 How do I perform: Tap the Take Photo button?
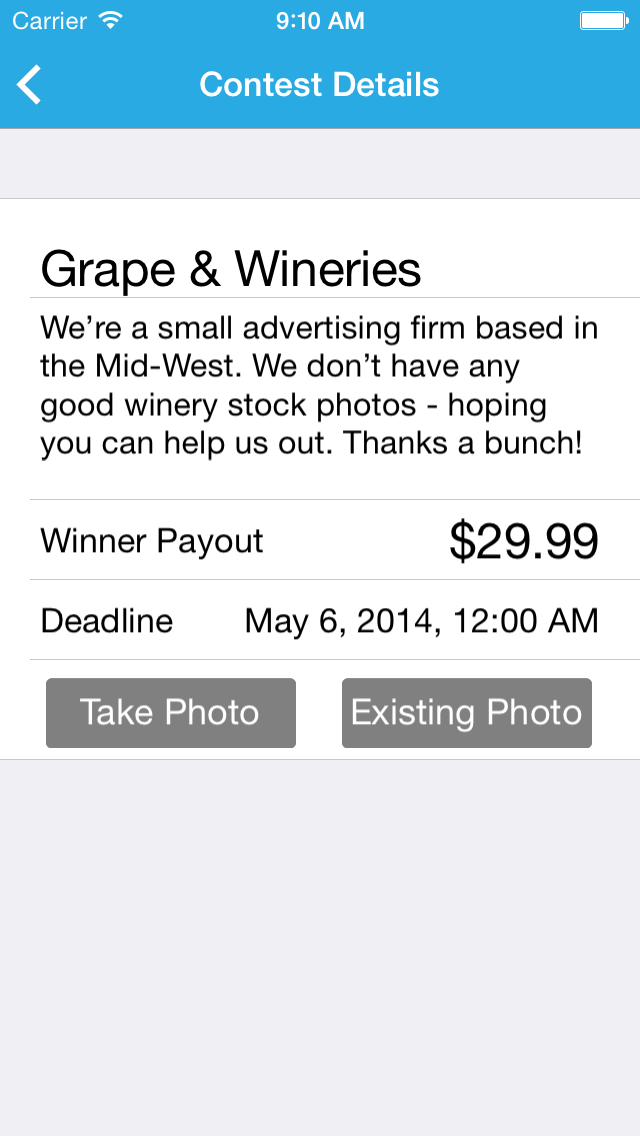[x=171, y=713]
